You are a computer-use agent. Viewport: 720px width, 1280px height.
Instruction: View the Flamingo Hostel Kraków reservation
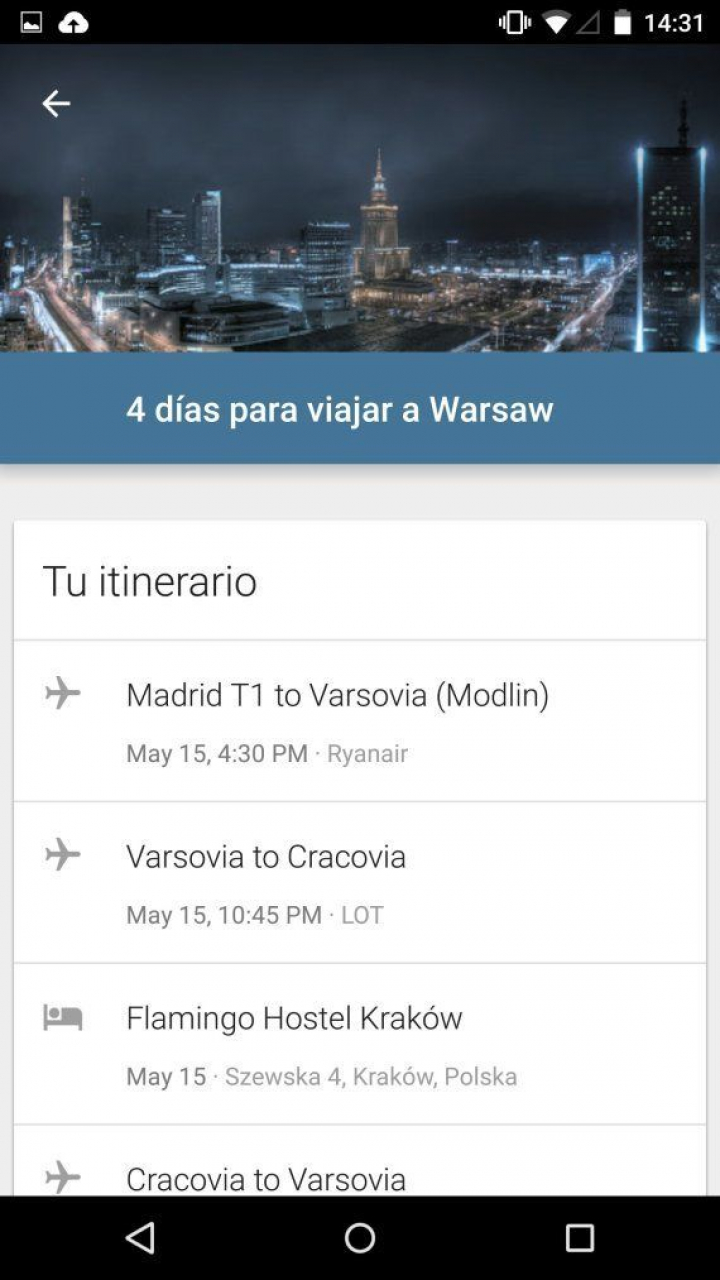click(360, 1044)
